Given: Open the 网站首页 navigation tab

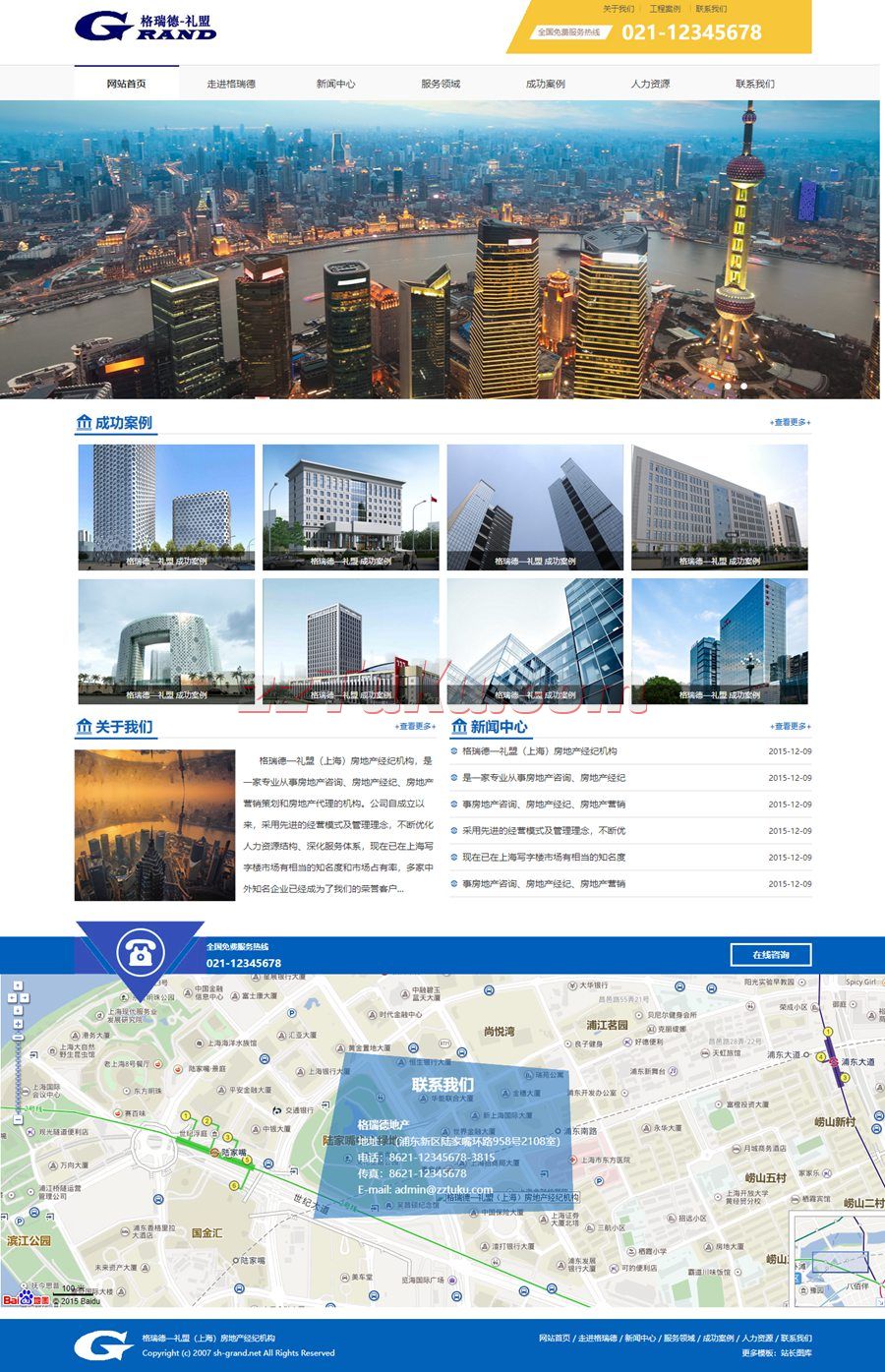Looking at the screenshot, I should 126,84.
